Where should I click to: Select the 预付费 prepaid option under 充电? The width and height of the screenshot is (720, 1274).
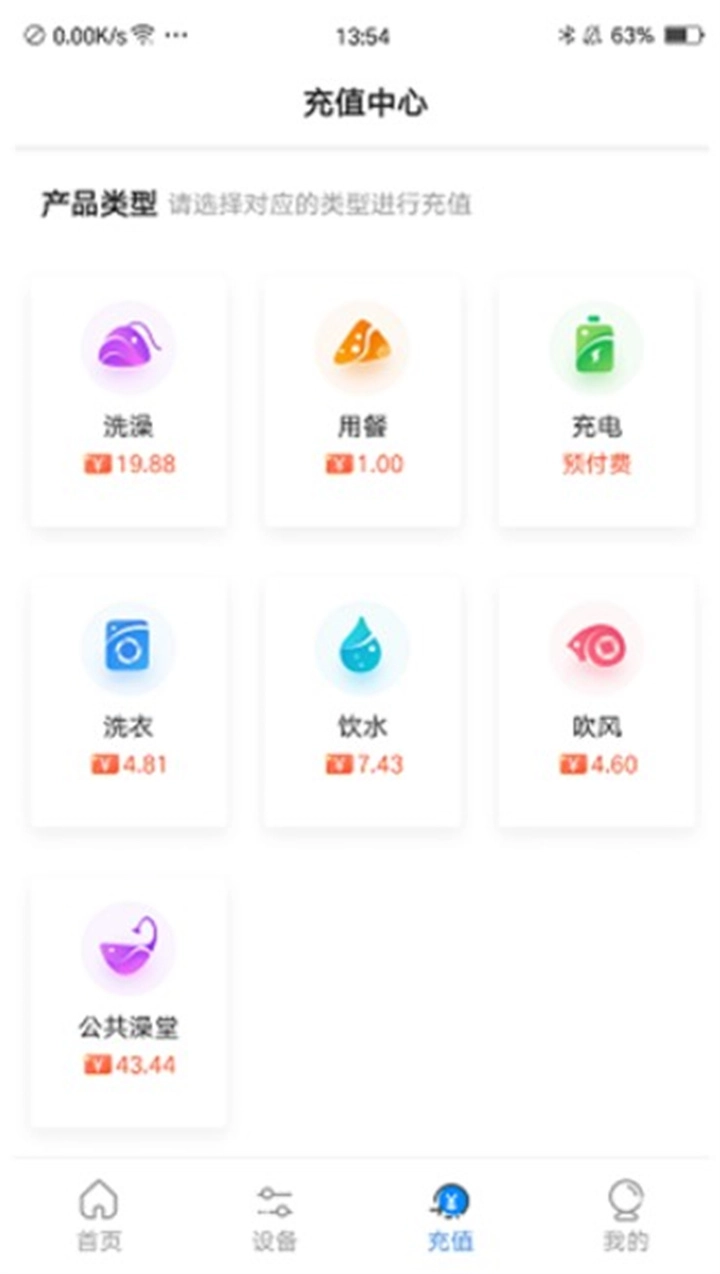click(595, 464)
